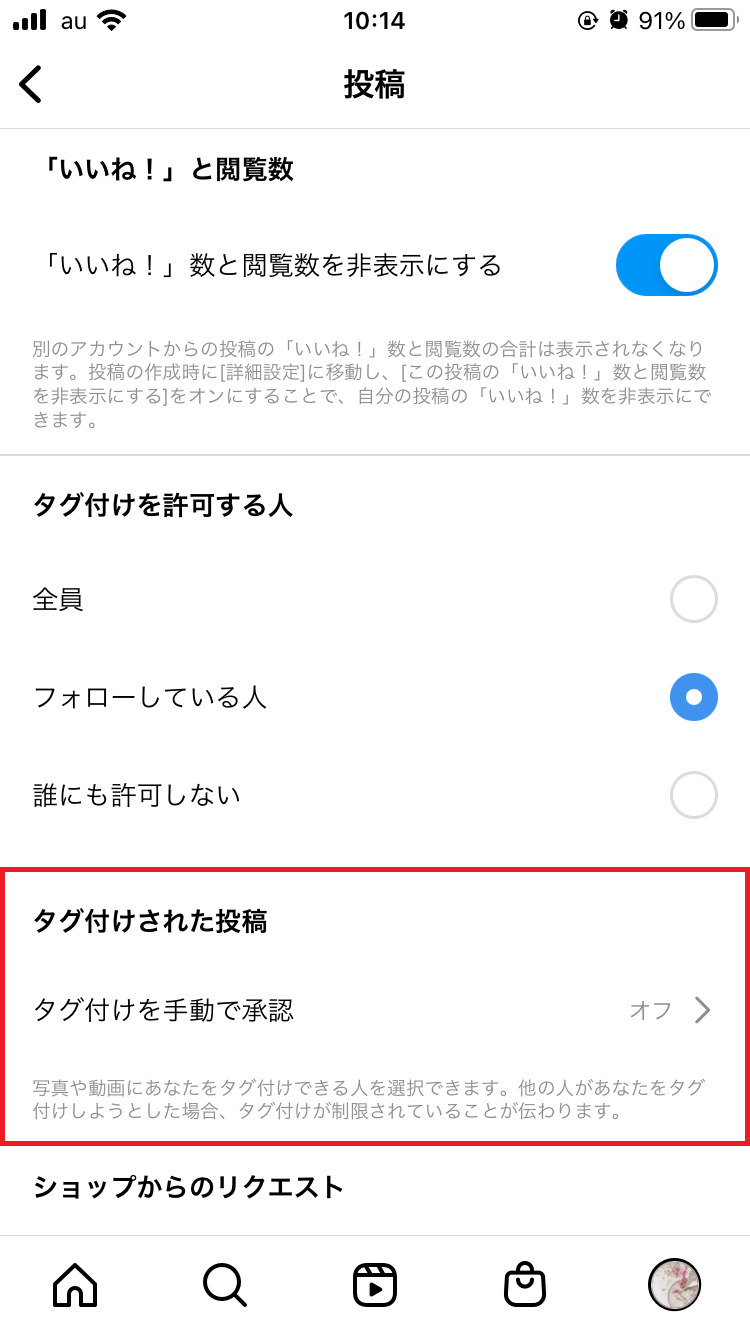
Task: Select 誰にも許可しない option
Action: (694, 795)
